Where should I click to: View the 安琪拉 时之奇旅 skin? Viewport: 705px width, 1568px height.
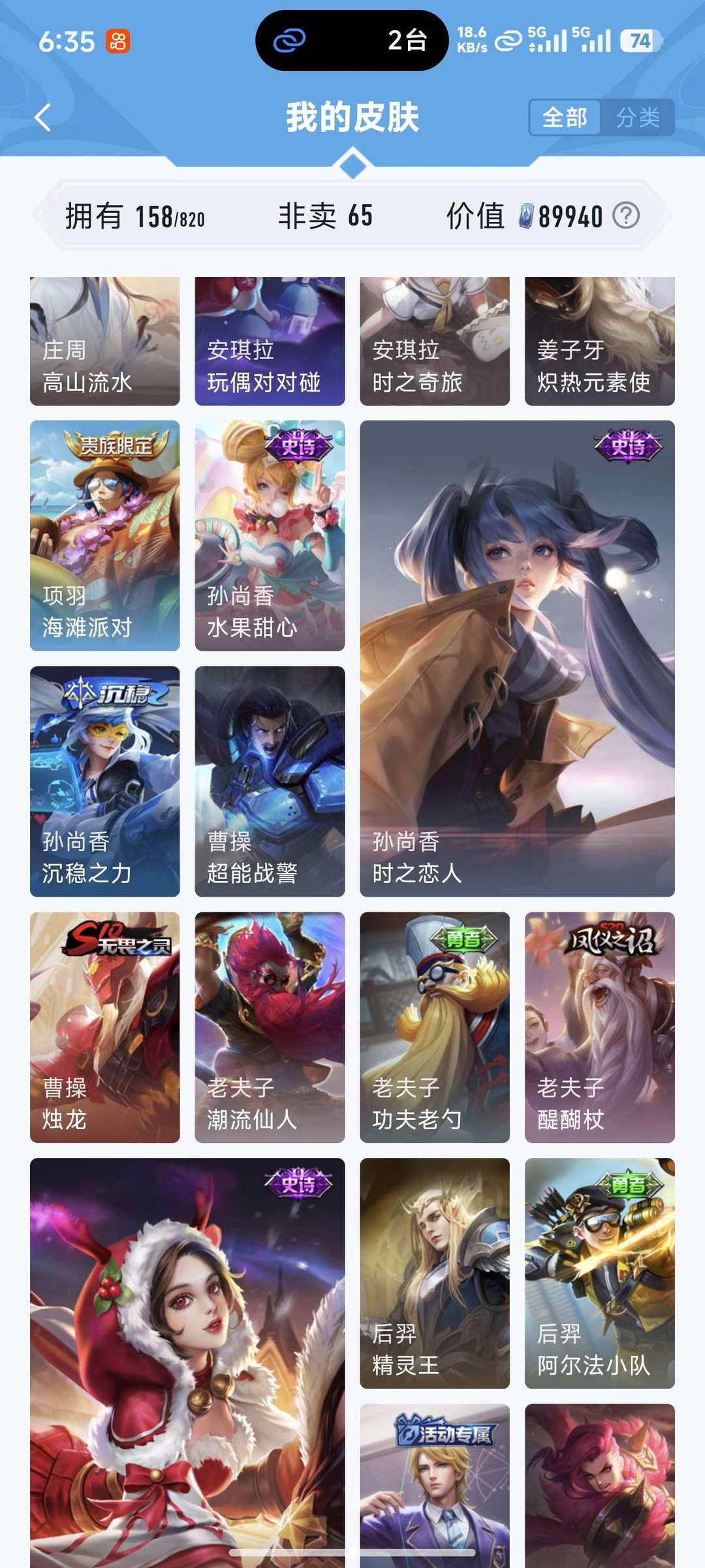435,341
